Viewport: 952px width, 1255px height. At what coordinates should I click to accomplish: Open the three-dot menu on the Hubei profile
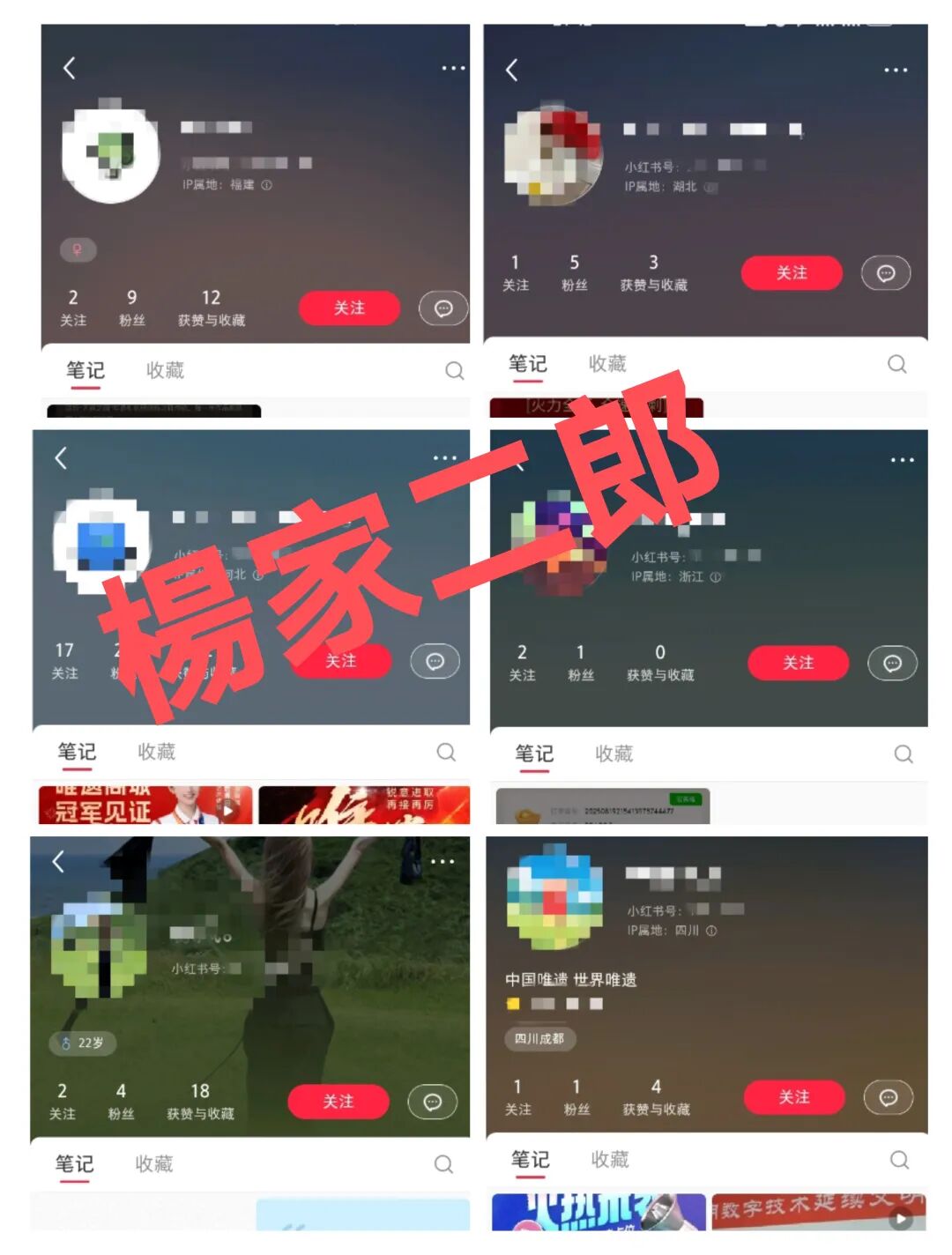[897, 68]
